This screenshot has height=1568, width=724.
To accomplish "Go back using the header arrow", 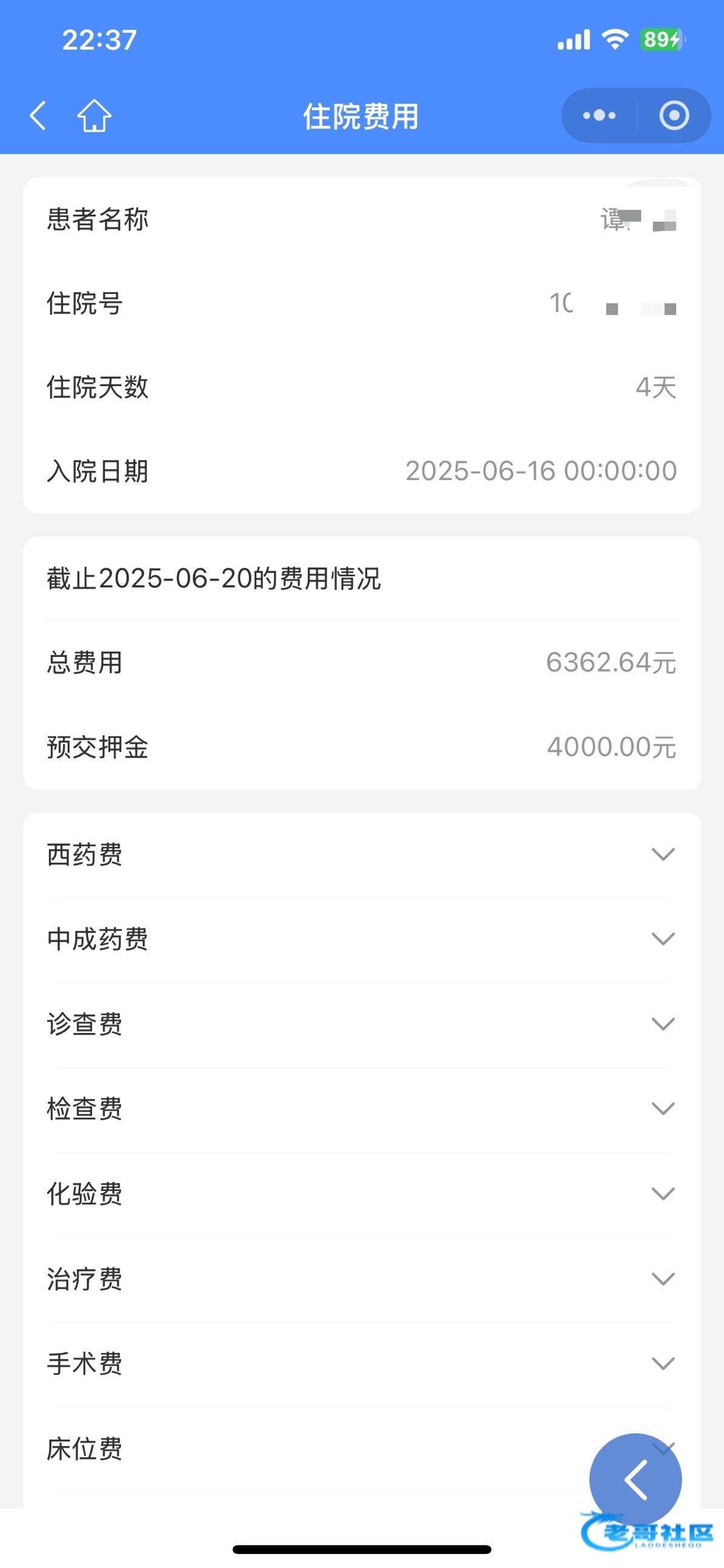I will (38, 116).
